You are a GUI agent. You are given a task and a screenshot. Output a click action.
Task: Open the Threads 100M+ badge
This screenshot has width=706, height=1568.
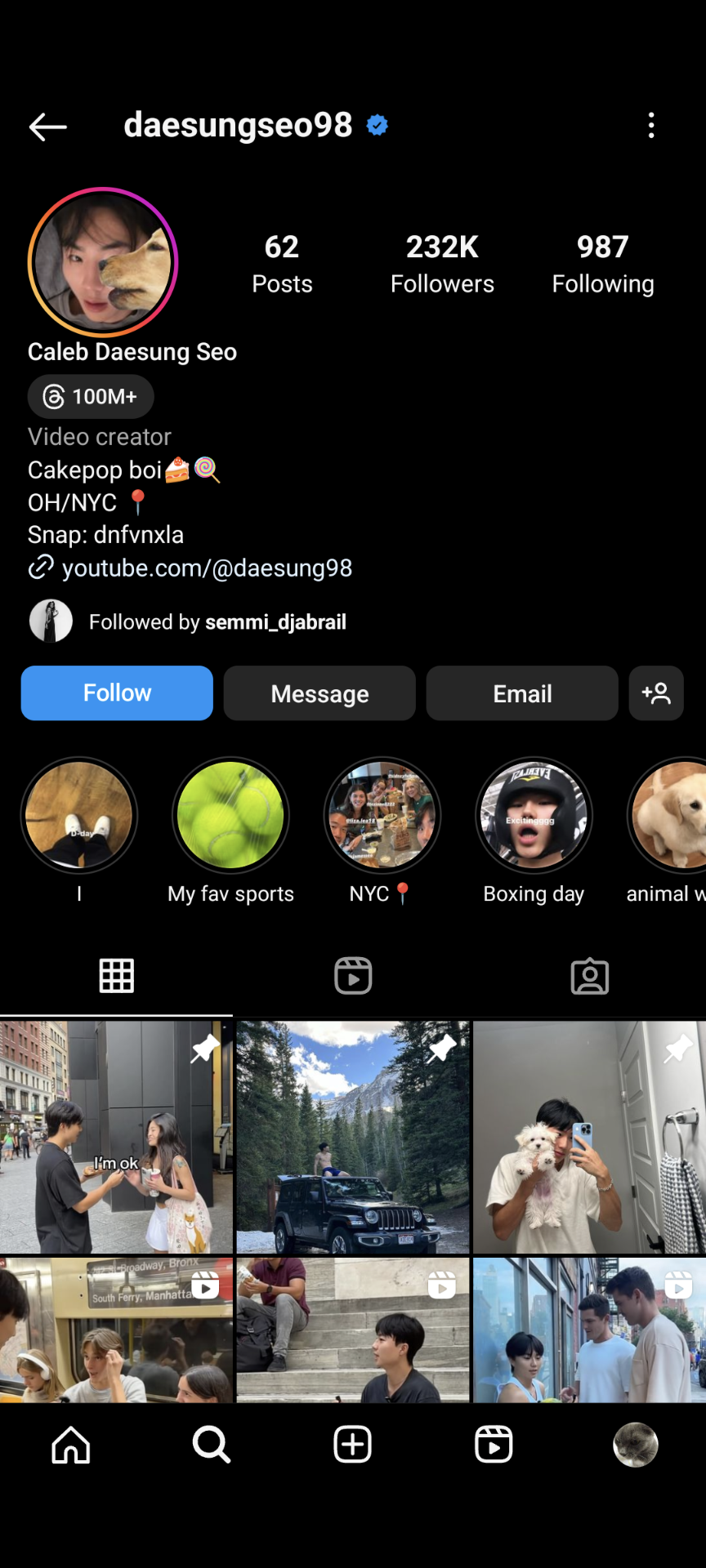tap(91, 397)
